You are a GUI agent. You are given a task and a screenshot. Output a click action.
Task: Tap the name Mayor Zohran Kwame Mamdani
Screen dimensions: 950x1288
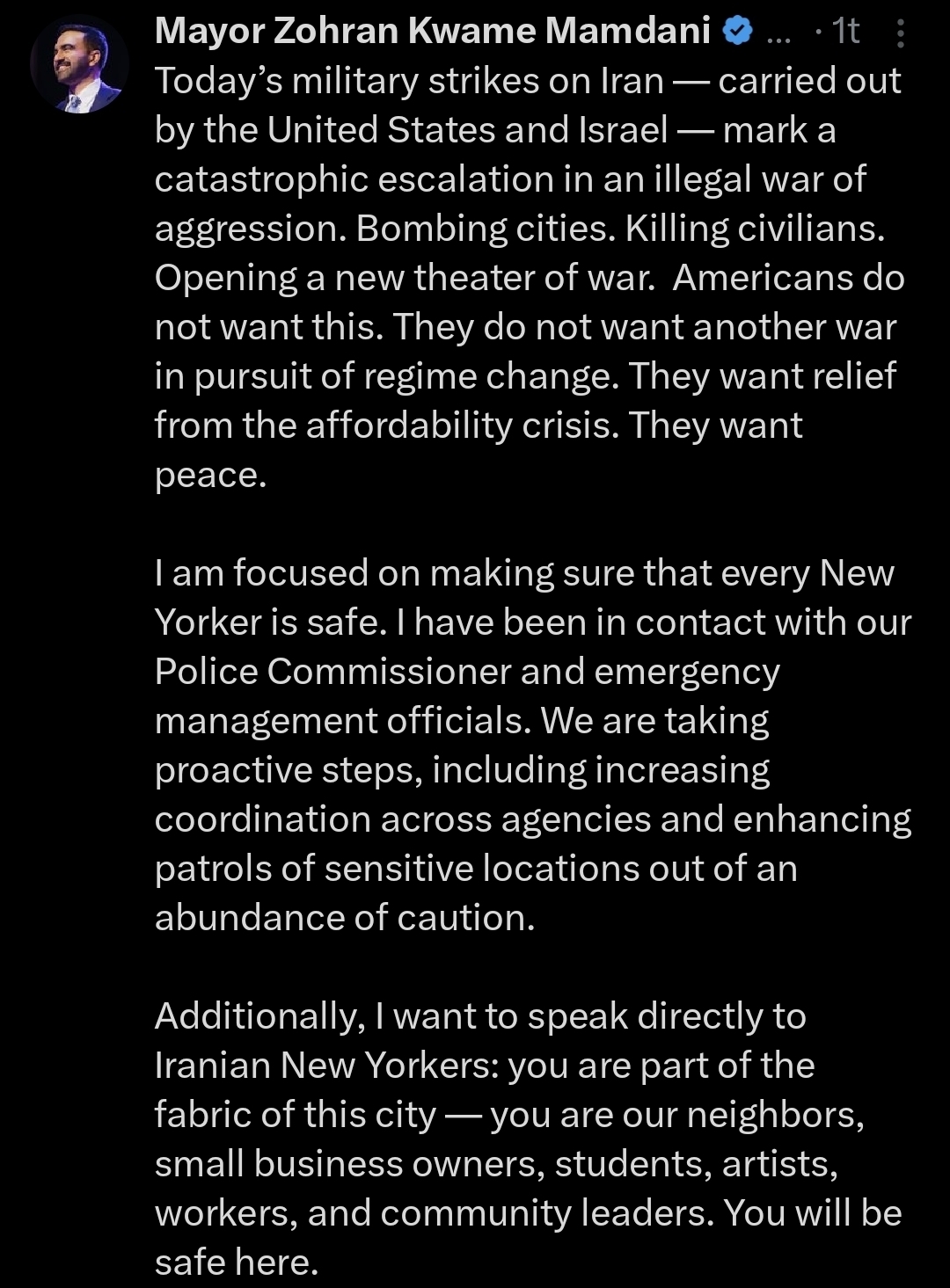click(x=432, y=32)
